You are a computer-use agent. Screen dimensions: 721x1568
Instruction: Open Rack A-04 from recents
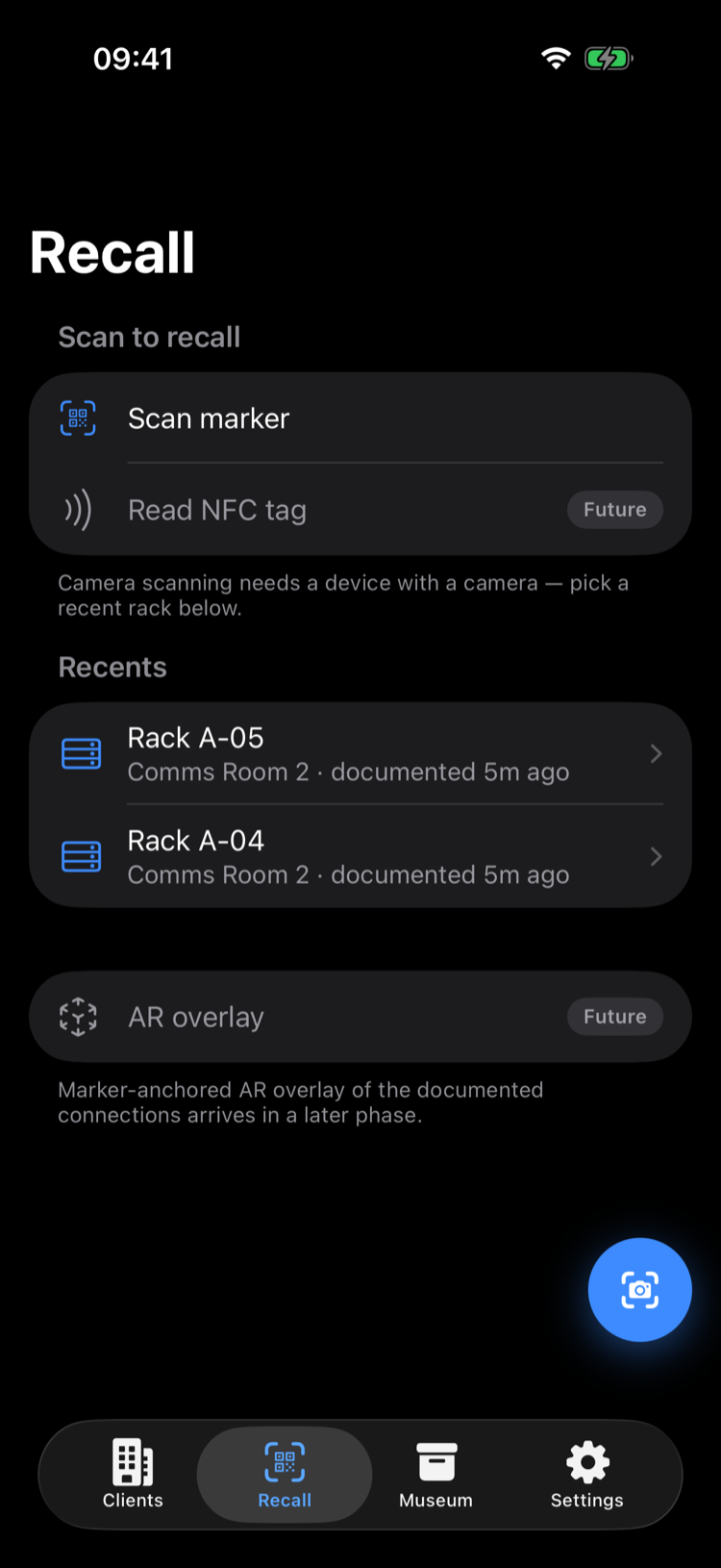click(x=360, y=856)
